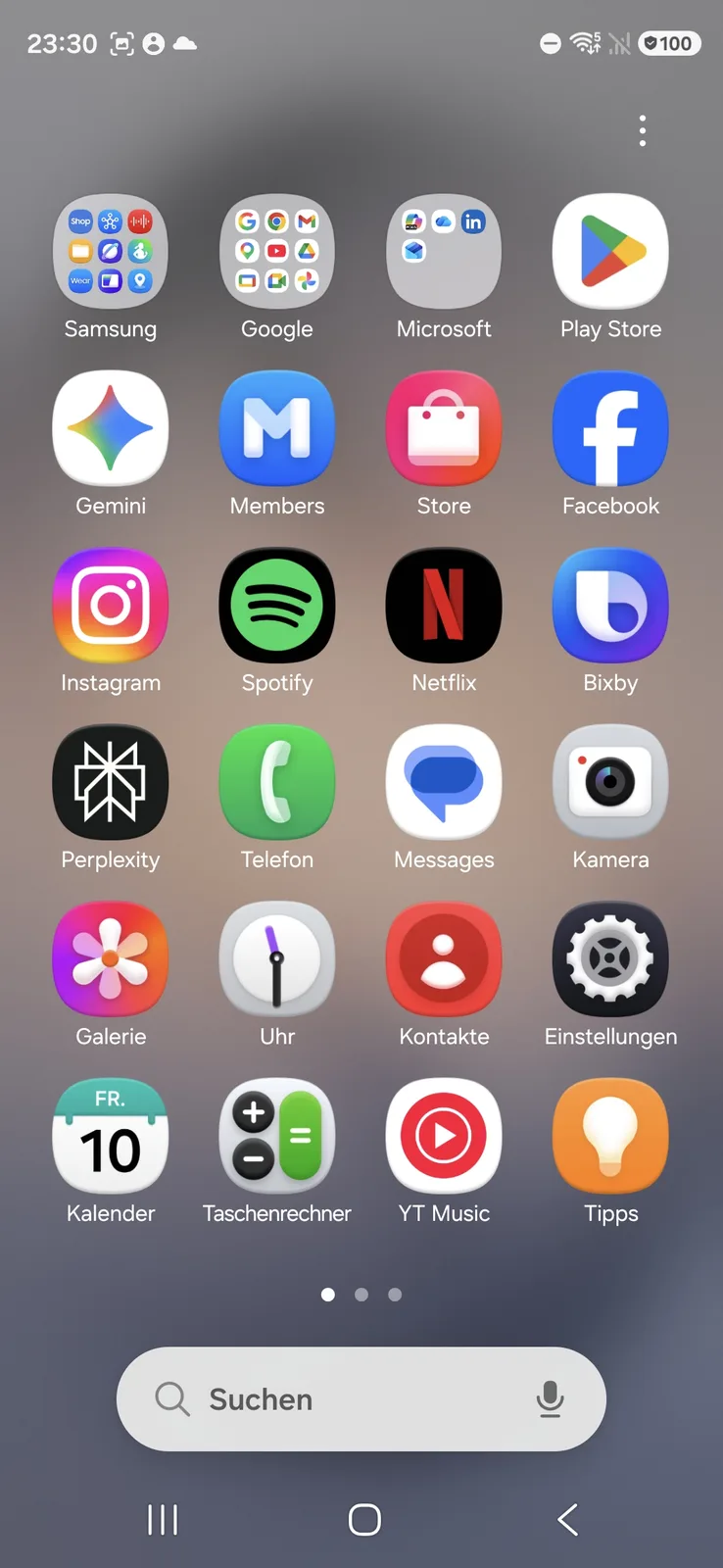Open the Kalender app
This screenshot has height=1568, width=723.
tap(111, 1136)
